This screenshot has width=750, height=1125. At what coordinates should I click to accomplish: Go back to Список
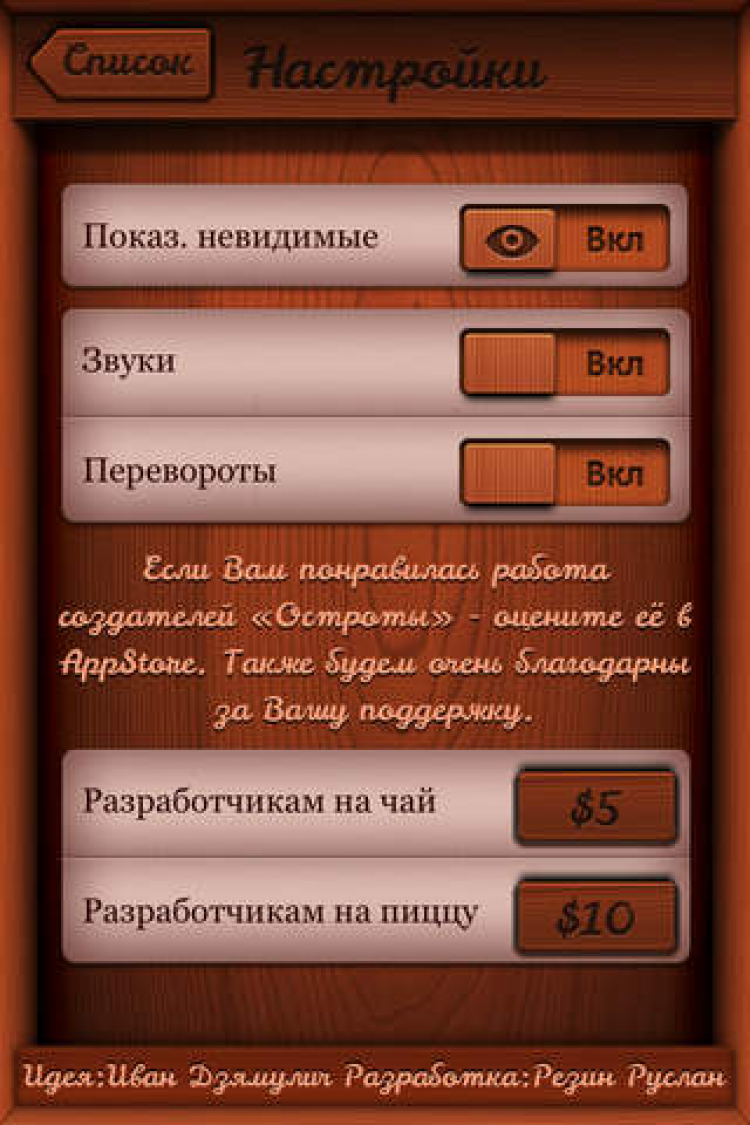coord(122,63)
